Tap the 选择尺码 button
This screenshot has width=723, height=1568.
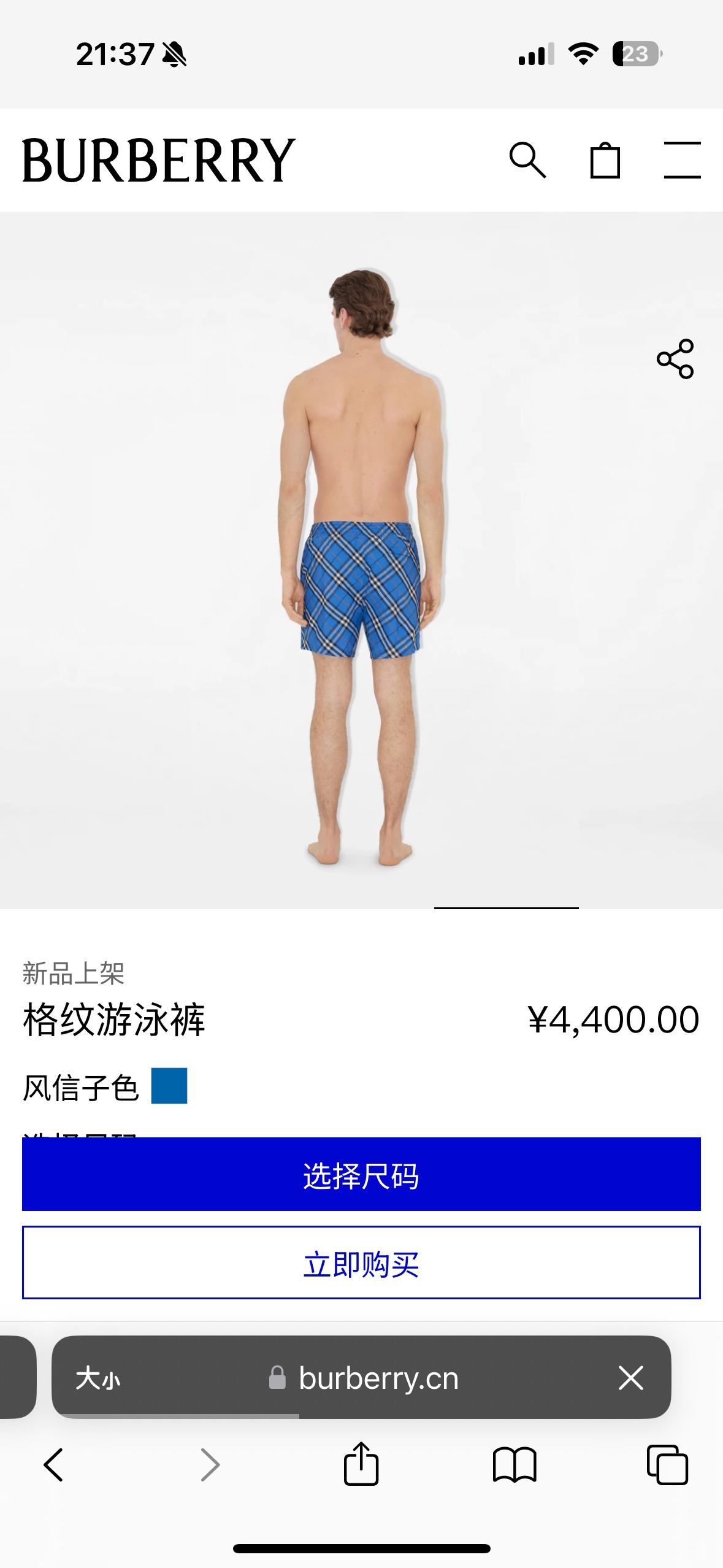click(x=361, y=1174)
